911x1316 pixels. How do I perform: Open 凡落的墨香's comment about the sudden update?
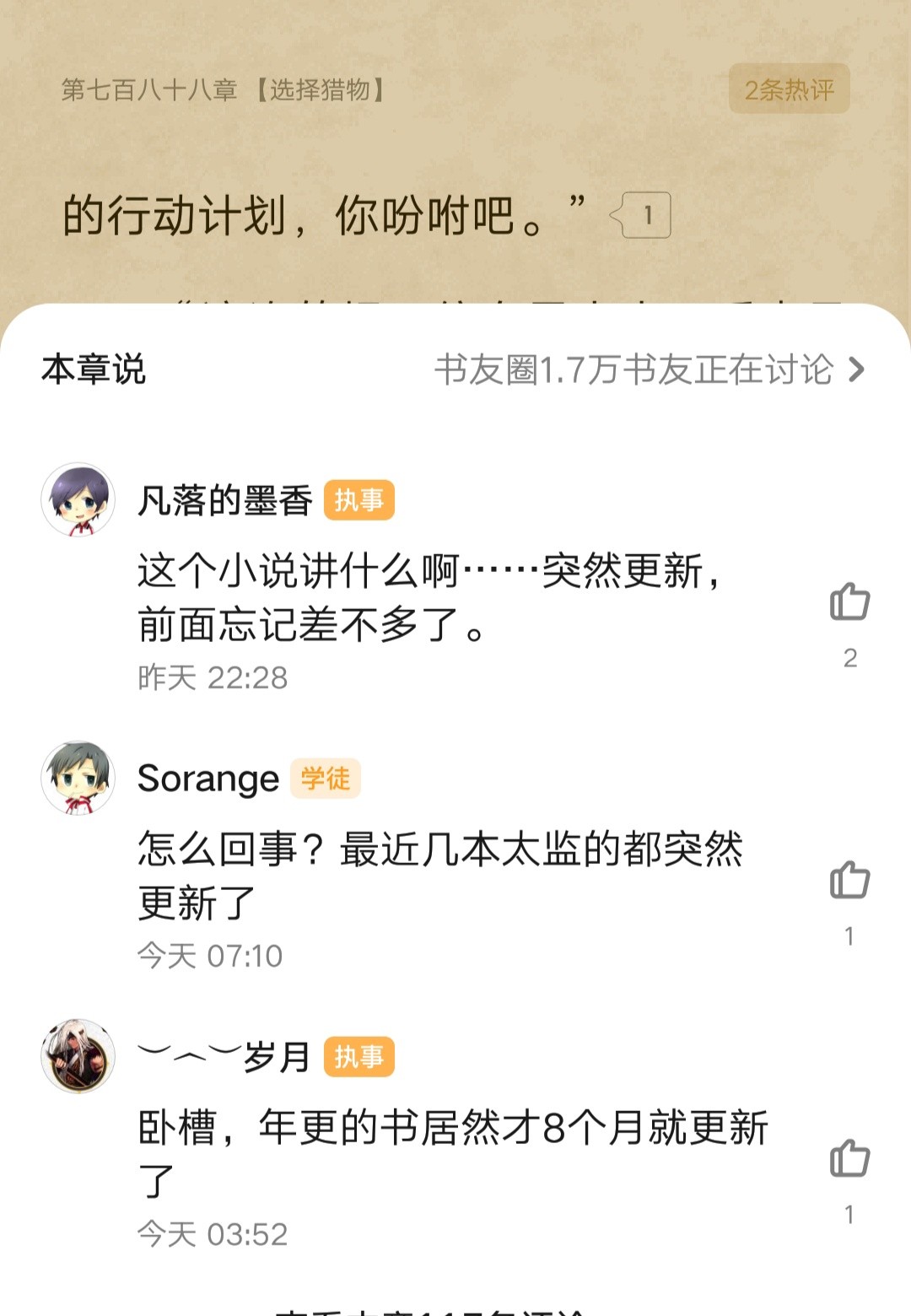pos(430,597)
